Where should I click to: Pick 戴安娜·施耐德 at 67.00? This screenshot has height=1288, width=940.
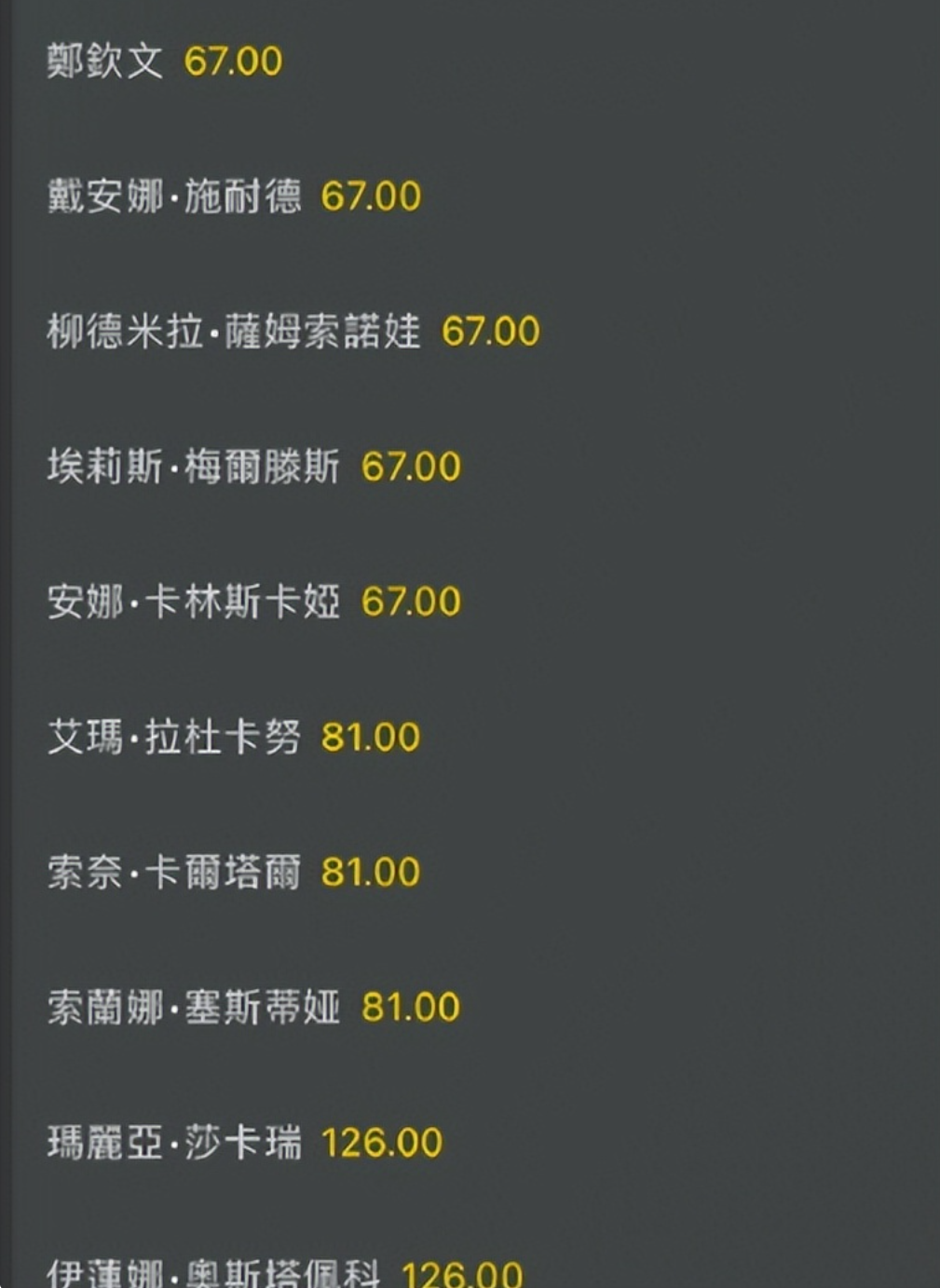pyautogui.click(x=370, y=197)
